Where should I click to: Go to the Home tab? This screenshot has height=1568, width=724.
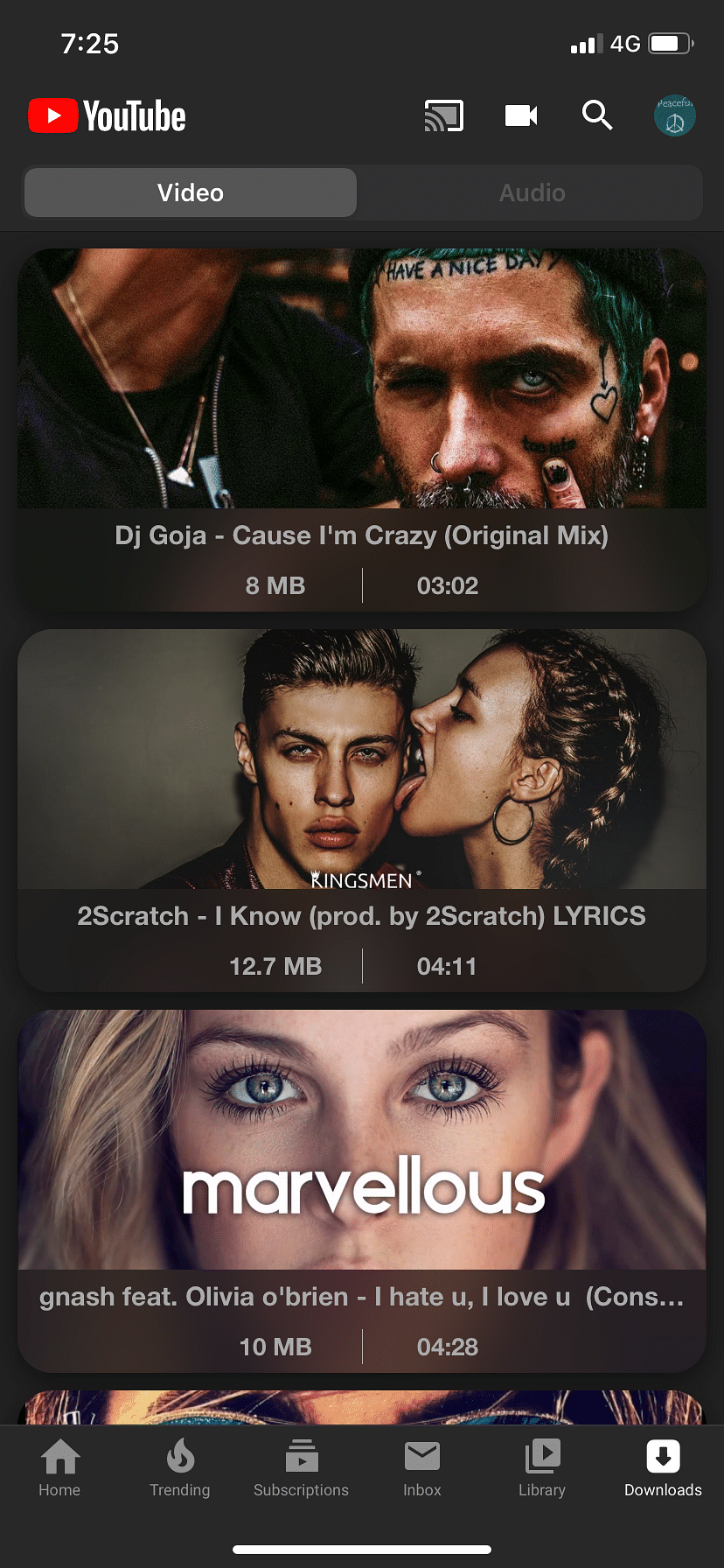click(x=59, y=1468)
